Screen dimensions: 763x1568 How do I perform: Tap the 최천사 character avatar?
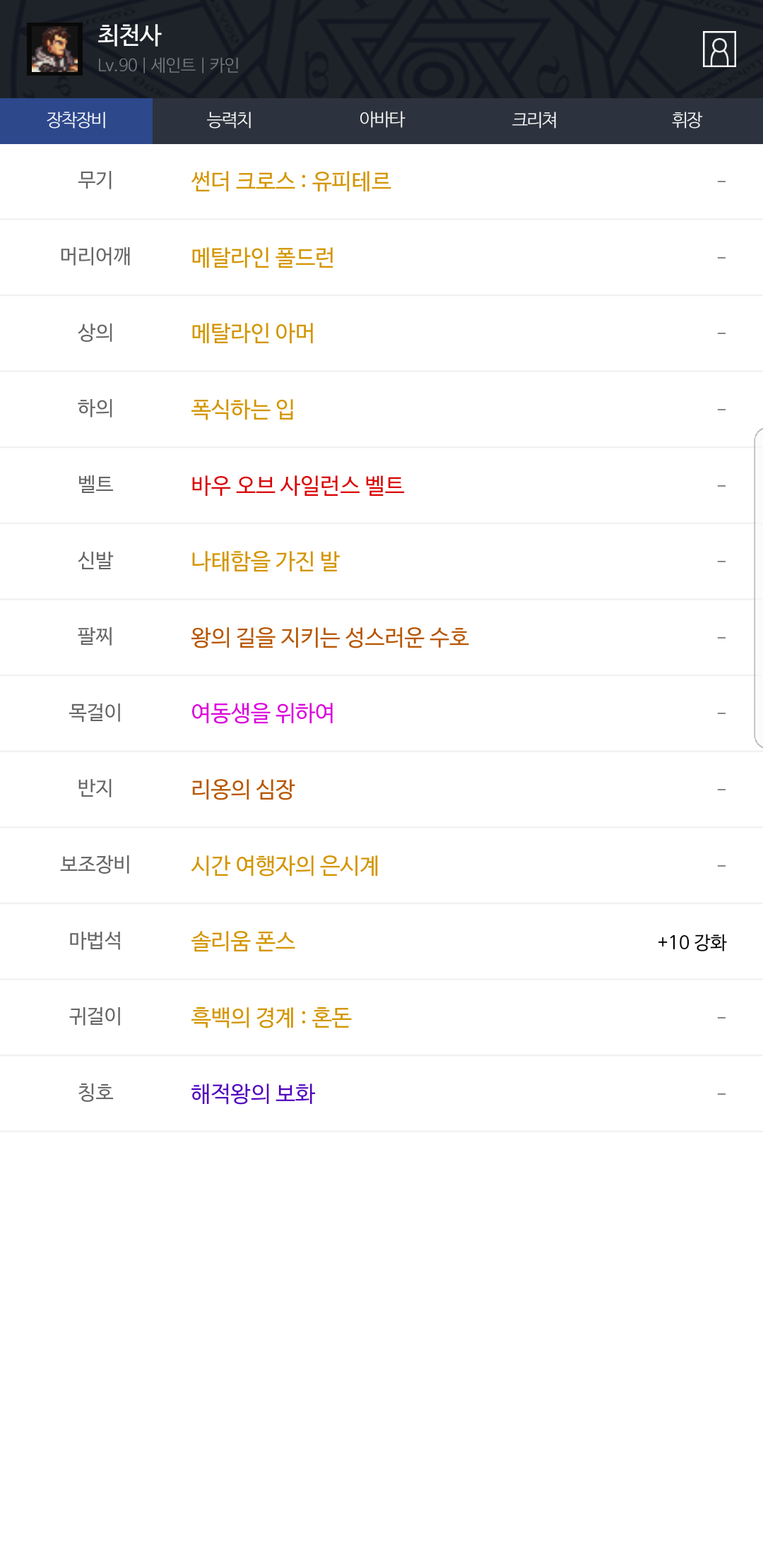click(55, 49)
